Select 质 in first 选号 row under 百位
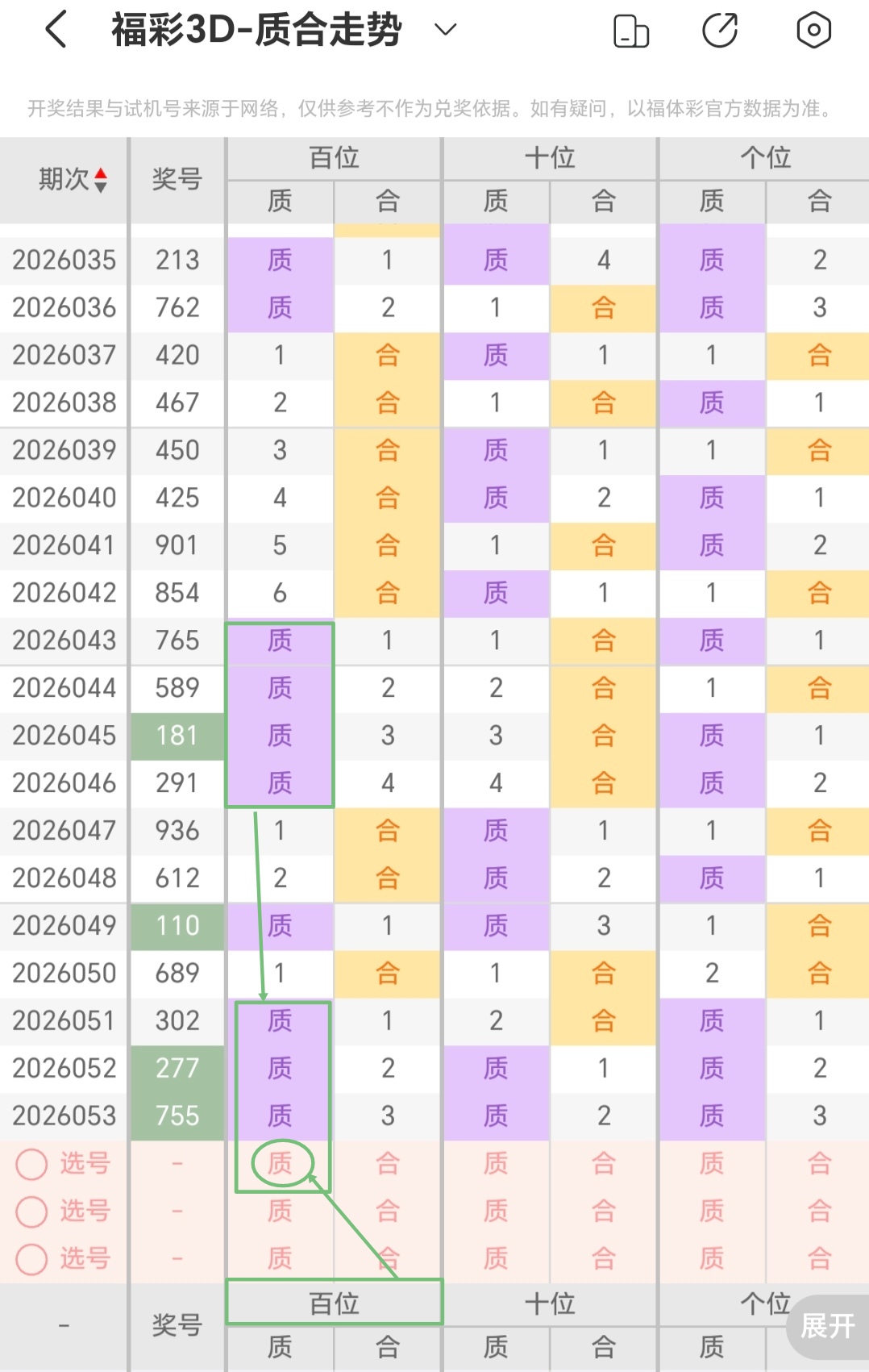This screenshot has height=1372, width=869. point(280,1163)
